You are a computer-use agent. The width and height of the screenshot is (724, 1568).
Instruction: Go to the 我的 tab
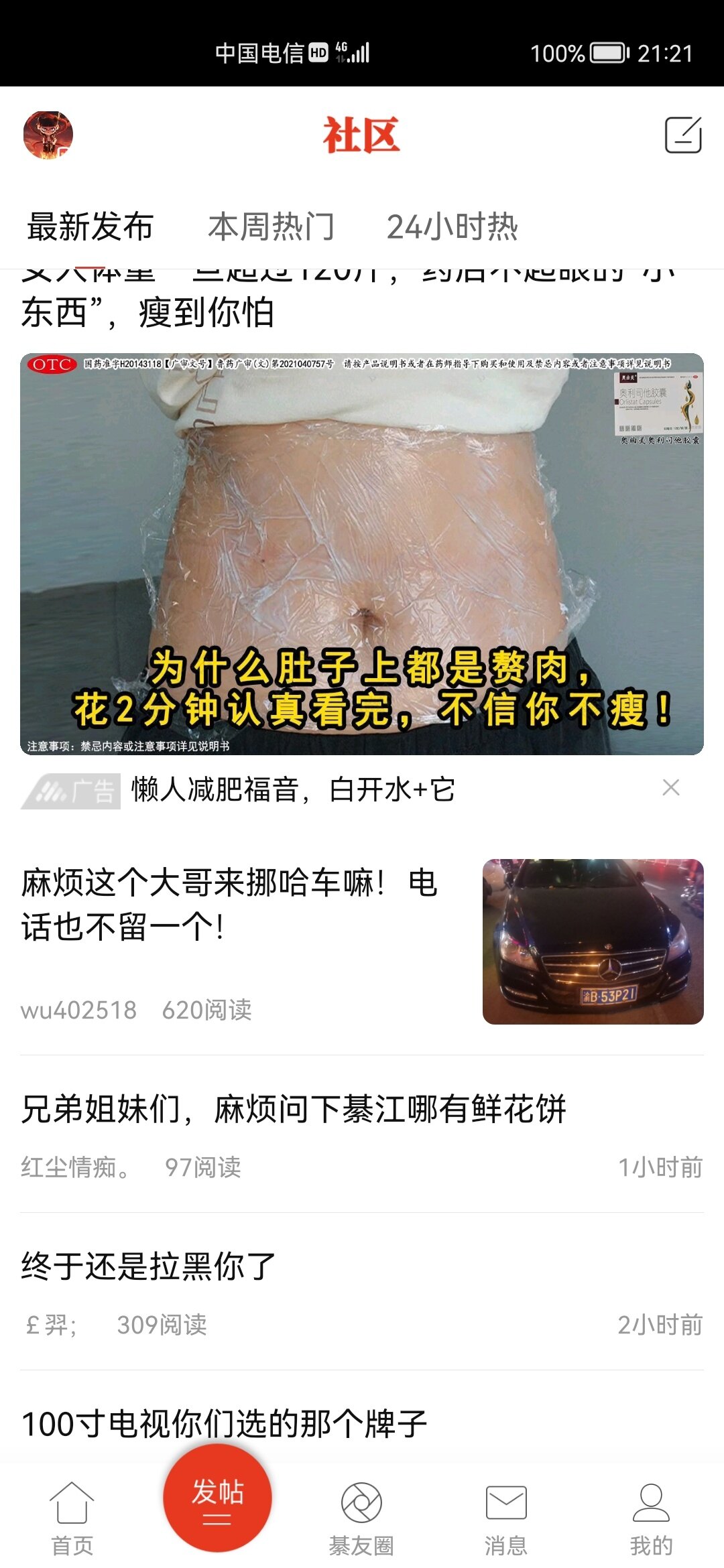[x=651, y=1518]
